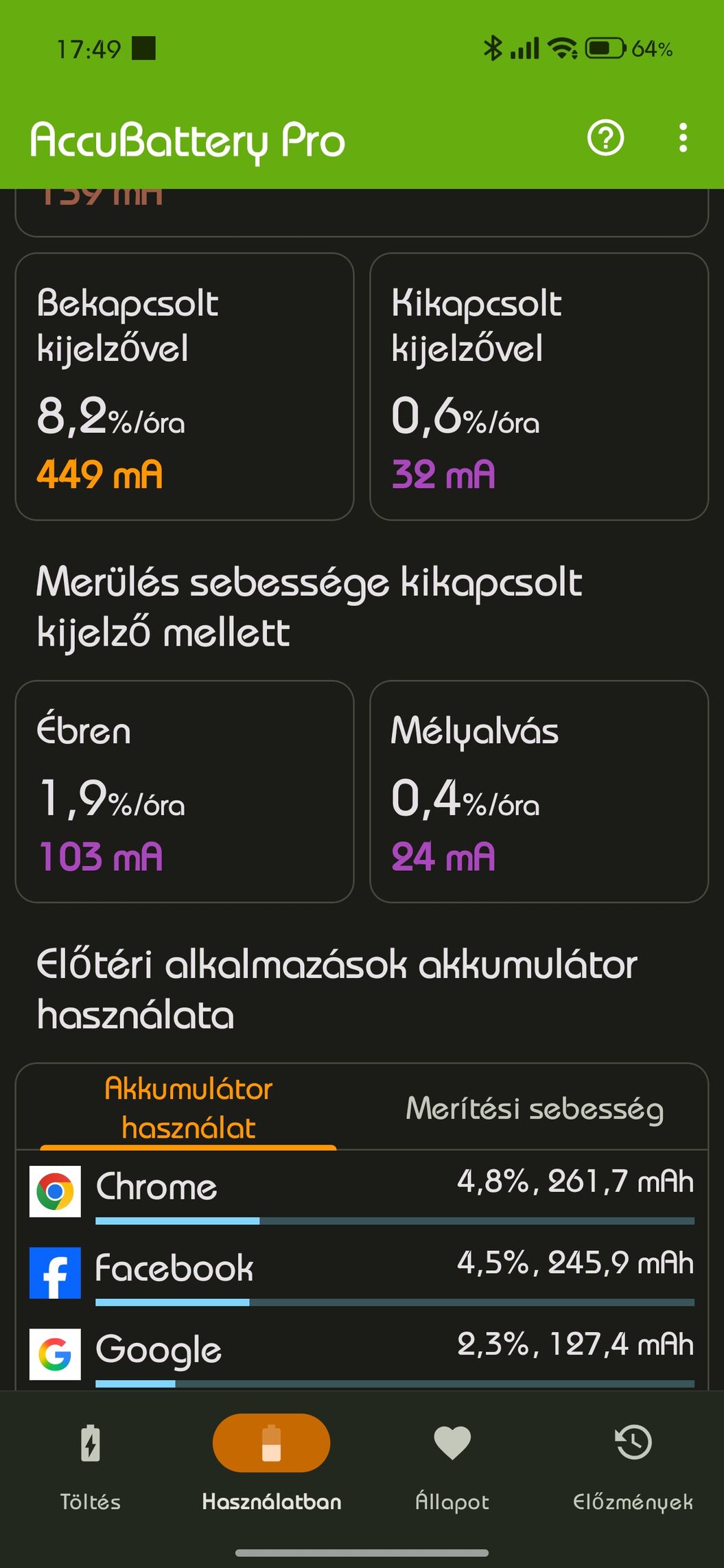
Task: Open the help question mark icon
Action: tap(605, 138)
